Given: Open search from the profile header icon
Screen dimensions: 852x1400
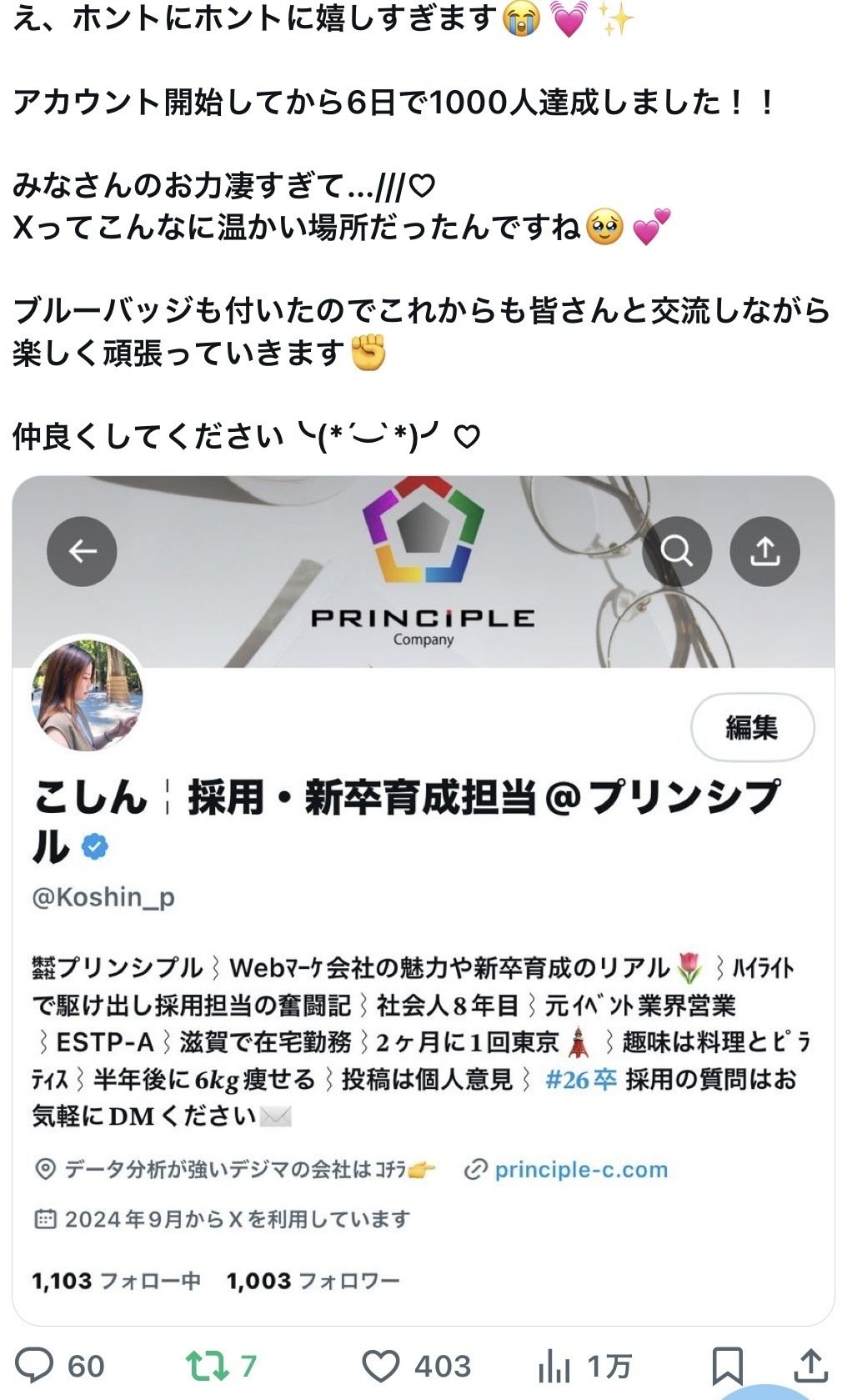Looking at the screenshot, I should (x=678, y=550).
